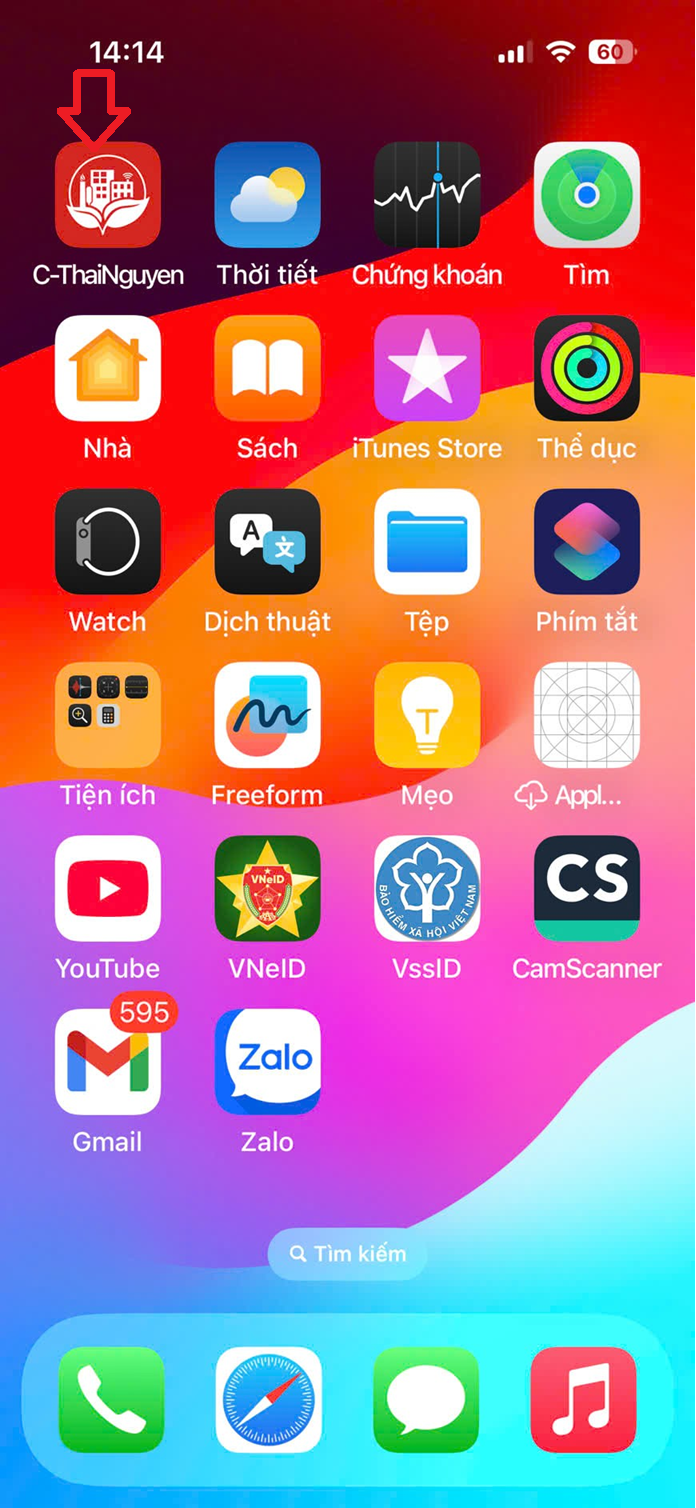
Task: Launch Zalo messenger
Action: (267, 1061)
